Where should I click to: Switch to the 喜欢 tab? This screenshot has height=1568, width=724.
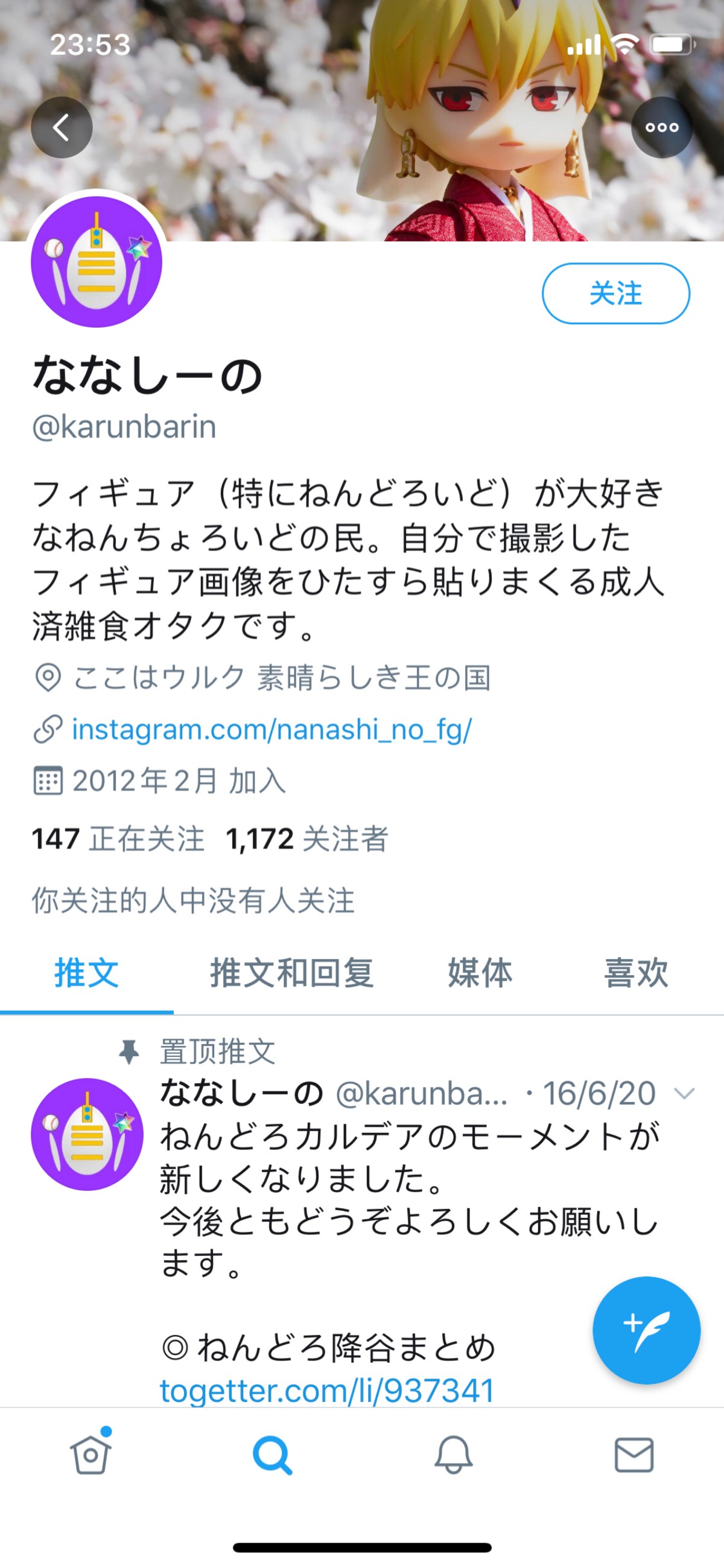pos(636,972)
